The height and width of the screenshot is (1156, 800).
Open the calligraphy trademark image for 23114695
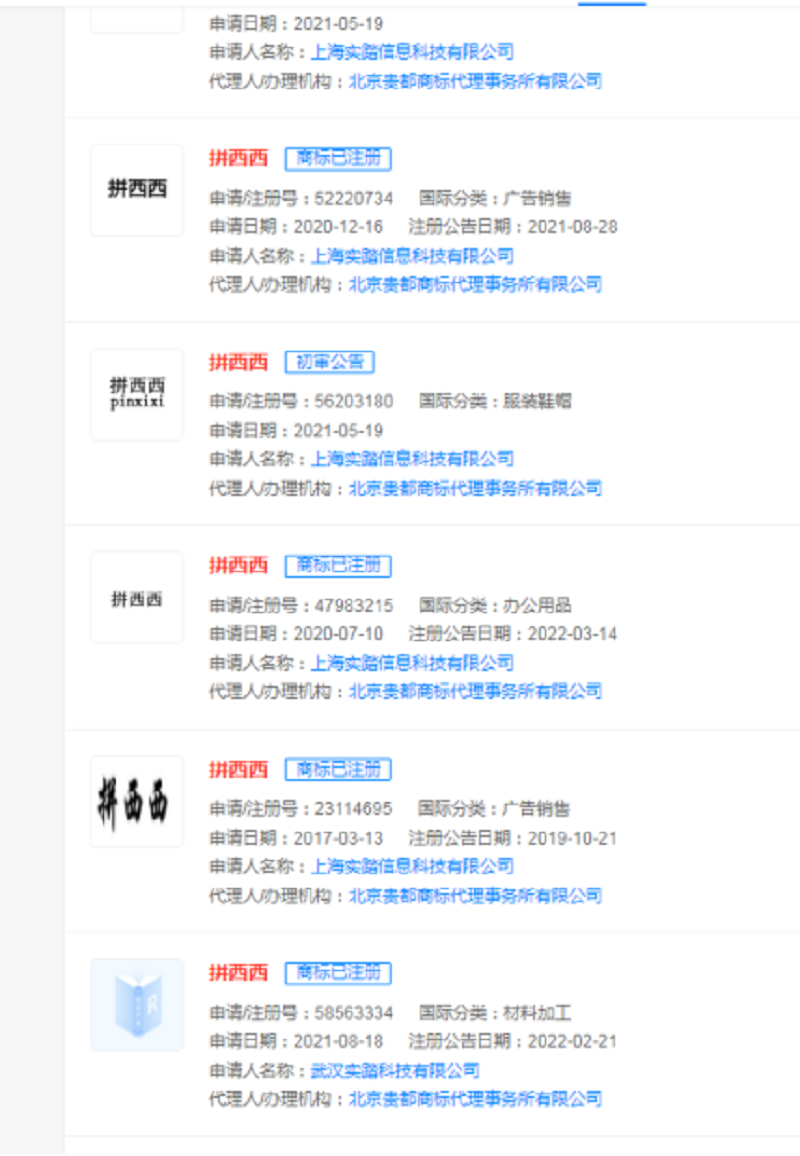click(137, 801)
